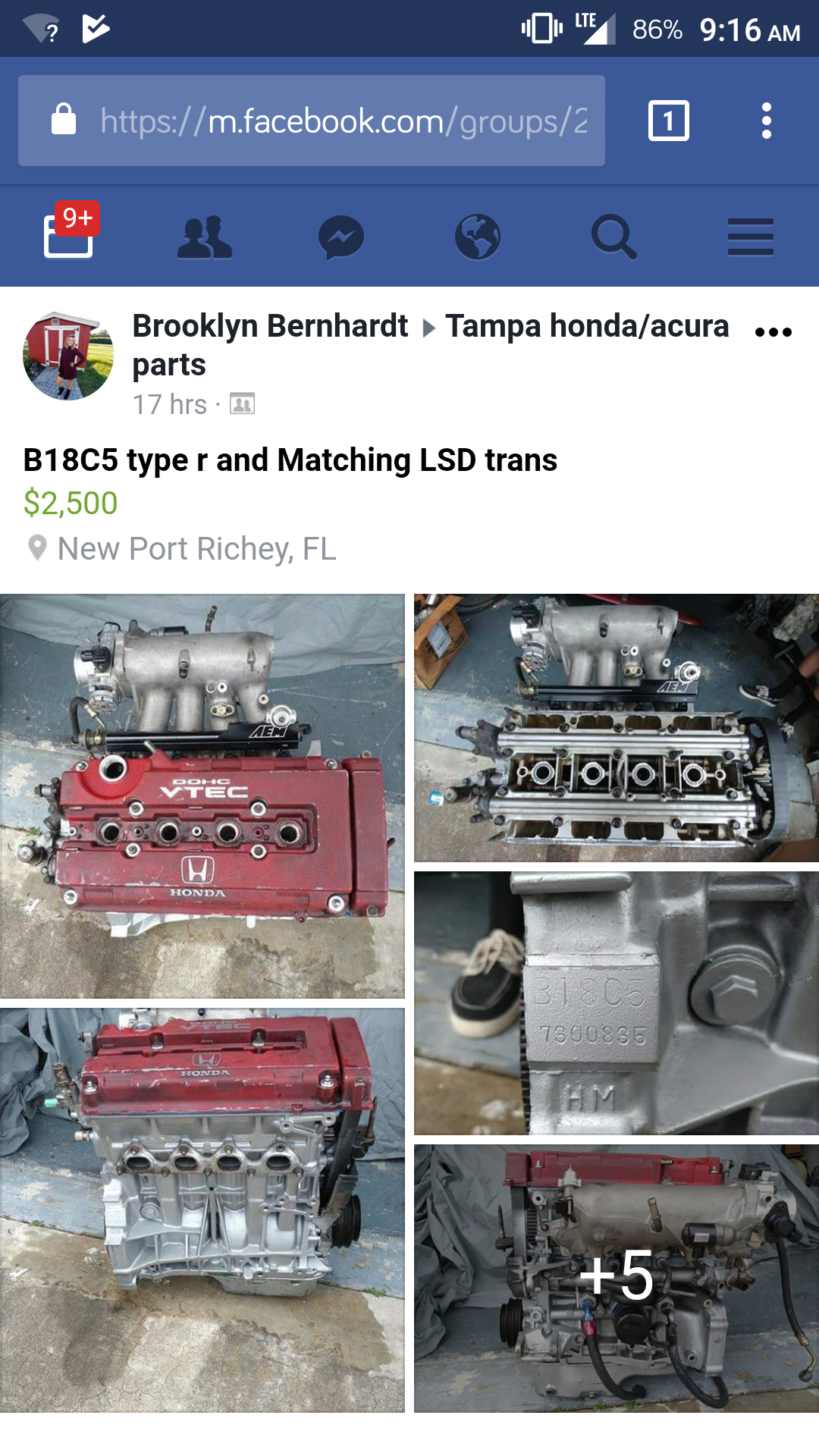Open the browser overflow menu
Image resolution: width=819 pixels, height=1456 pixels.
coord(766,121)
